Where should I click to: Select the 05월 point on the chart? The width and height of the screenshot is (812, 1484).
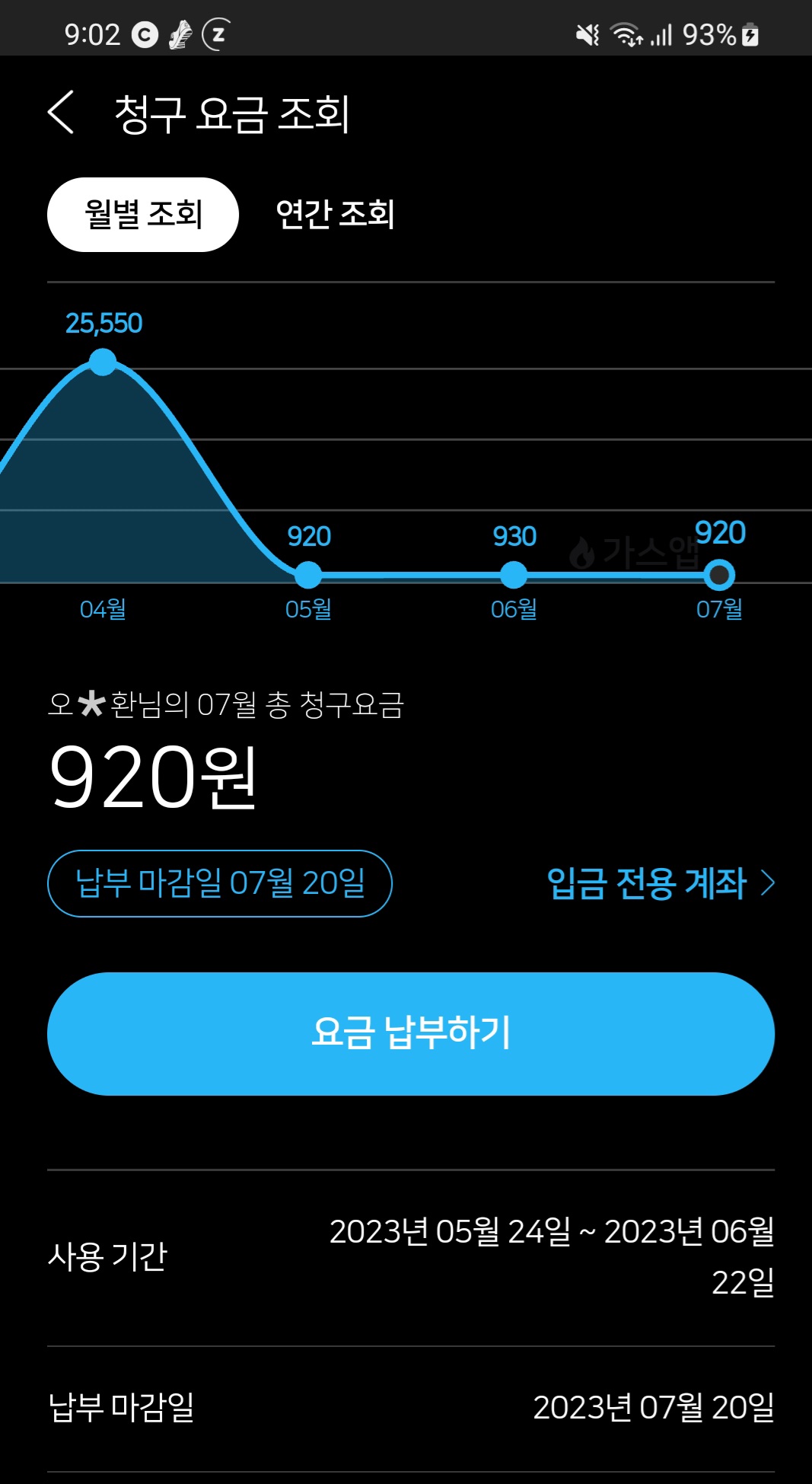click(x=308, y=575)
